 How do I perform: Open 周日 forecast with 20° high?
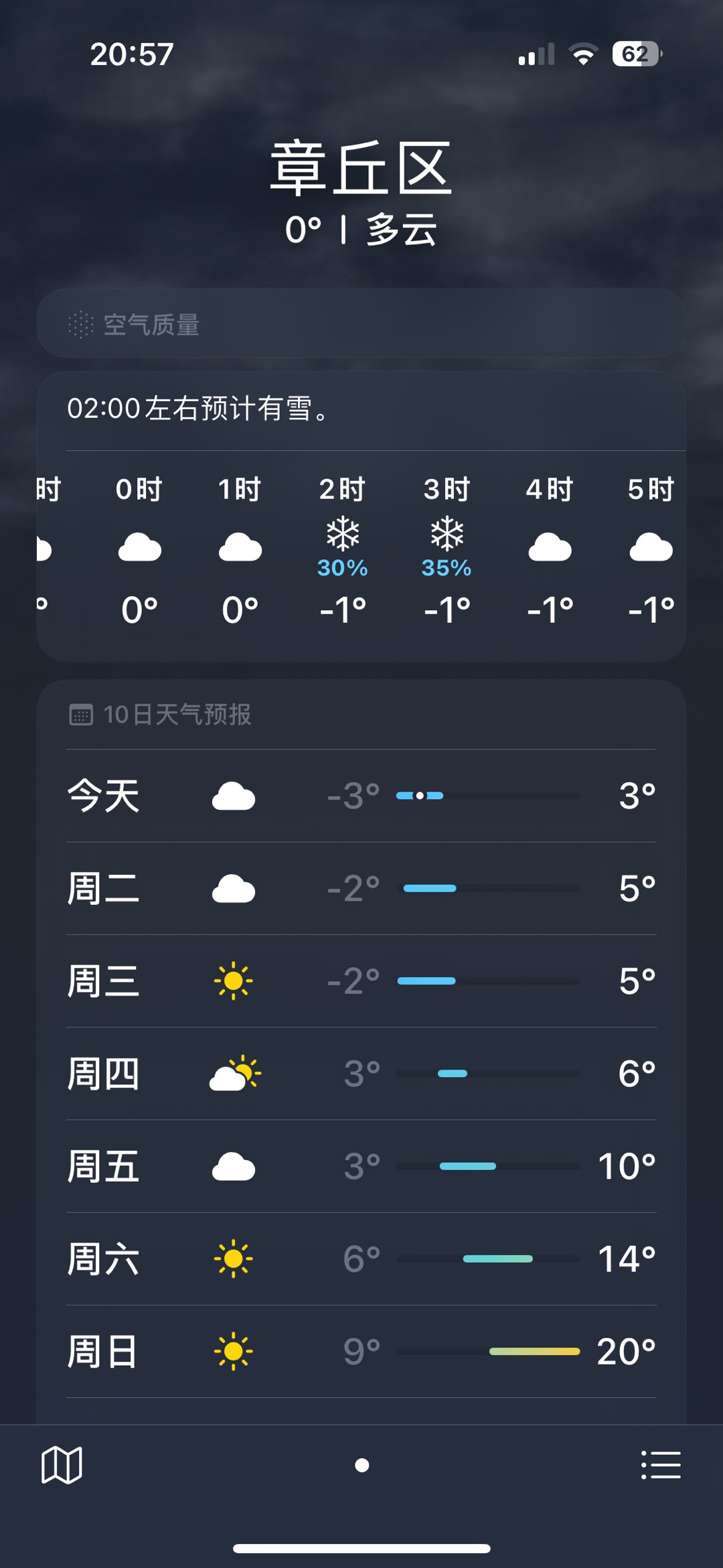[x=361, y=1351]
